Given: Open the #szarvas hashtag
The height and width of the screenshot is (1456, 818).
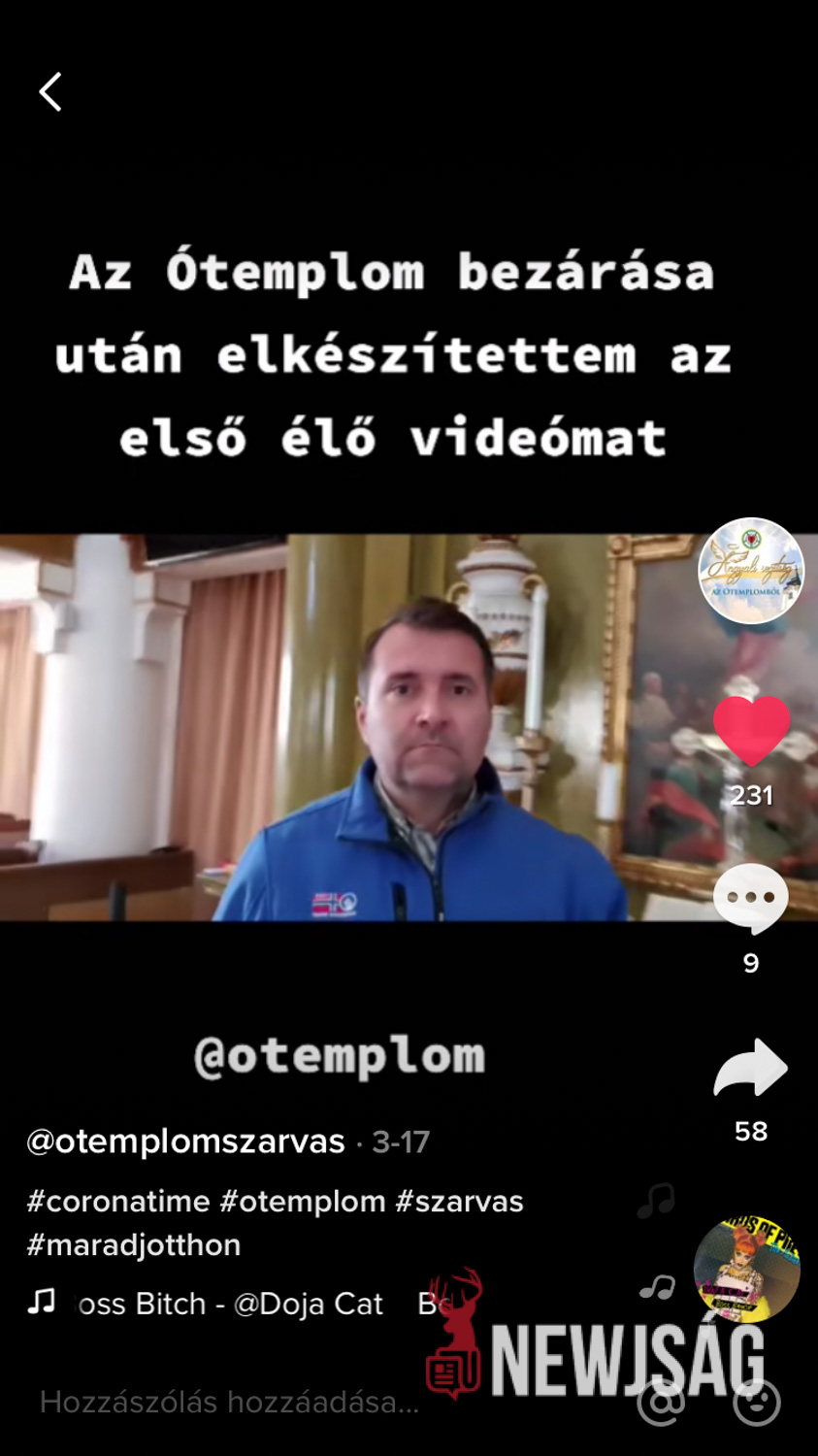Looking at the screenshot, I should 459,1202.
